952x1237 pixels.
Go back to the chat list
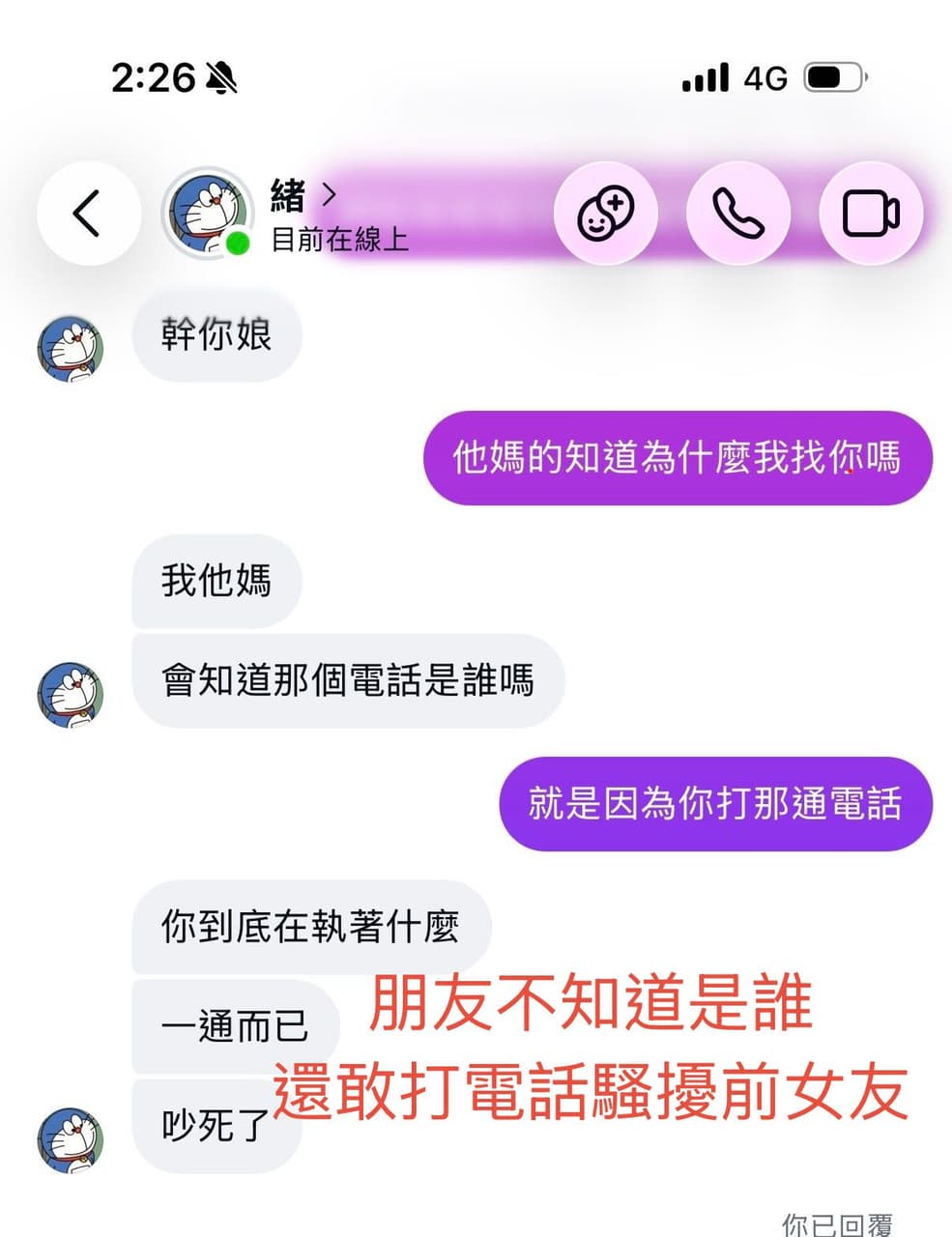(x=88, y=214)
